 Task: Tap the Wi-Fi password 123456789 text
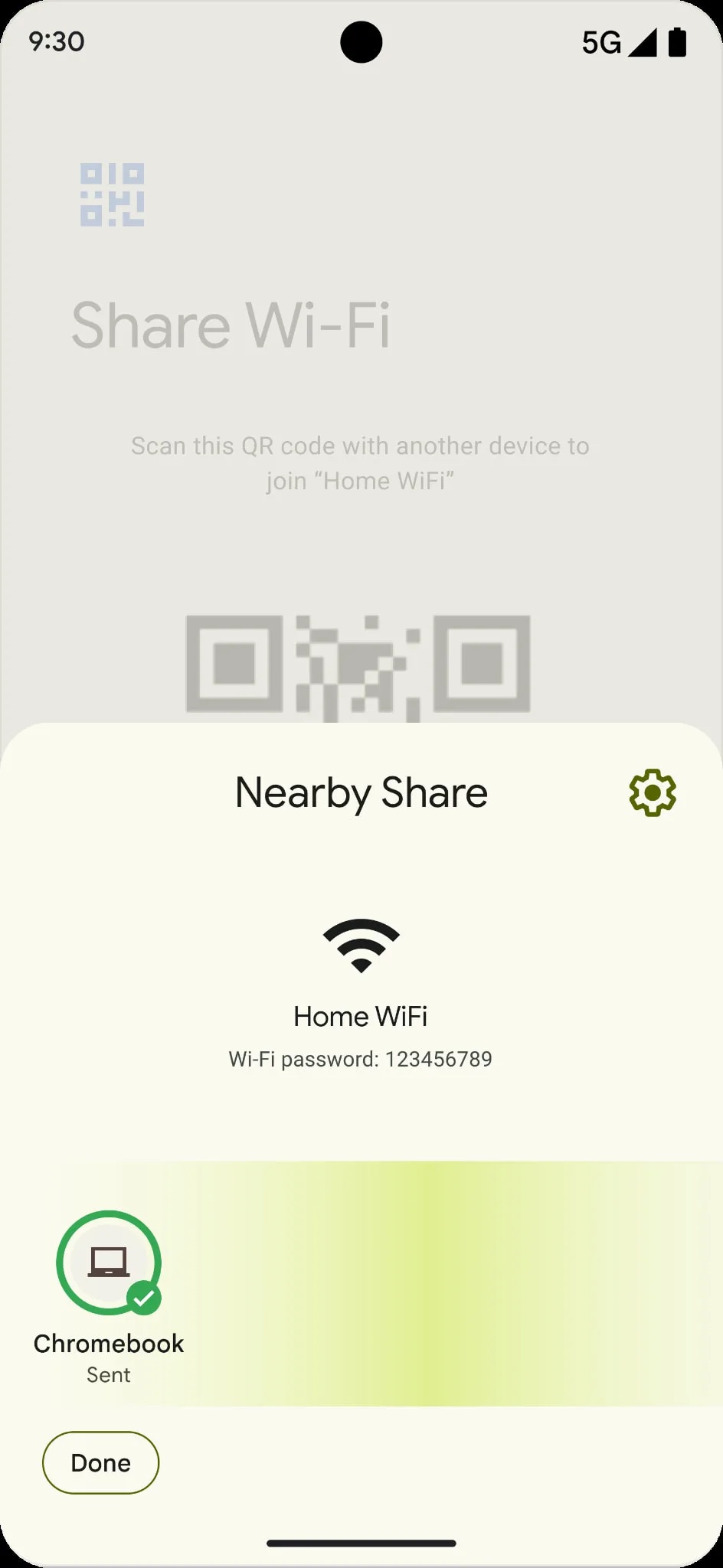[x=360, y=1059]
